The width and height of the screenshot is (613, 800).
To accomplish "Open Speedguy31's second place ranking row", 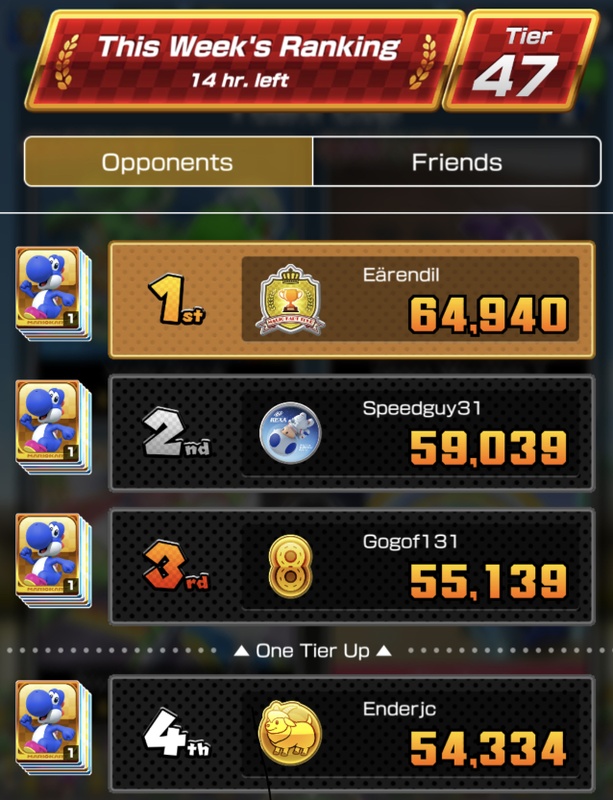I will 350,432.
